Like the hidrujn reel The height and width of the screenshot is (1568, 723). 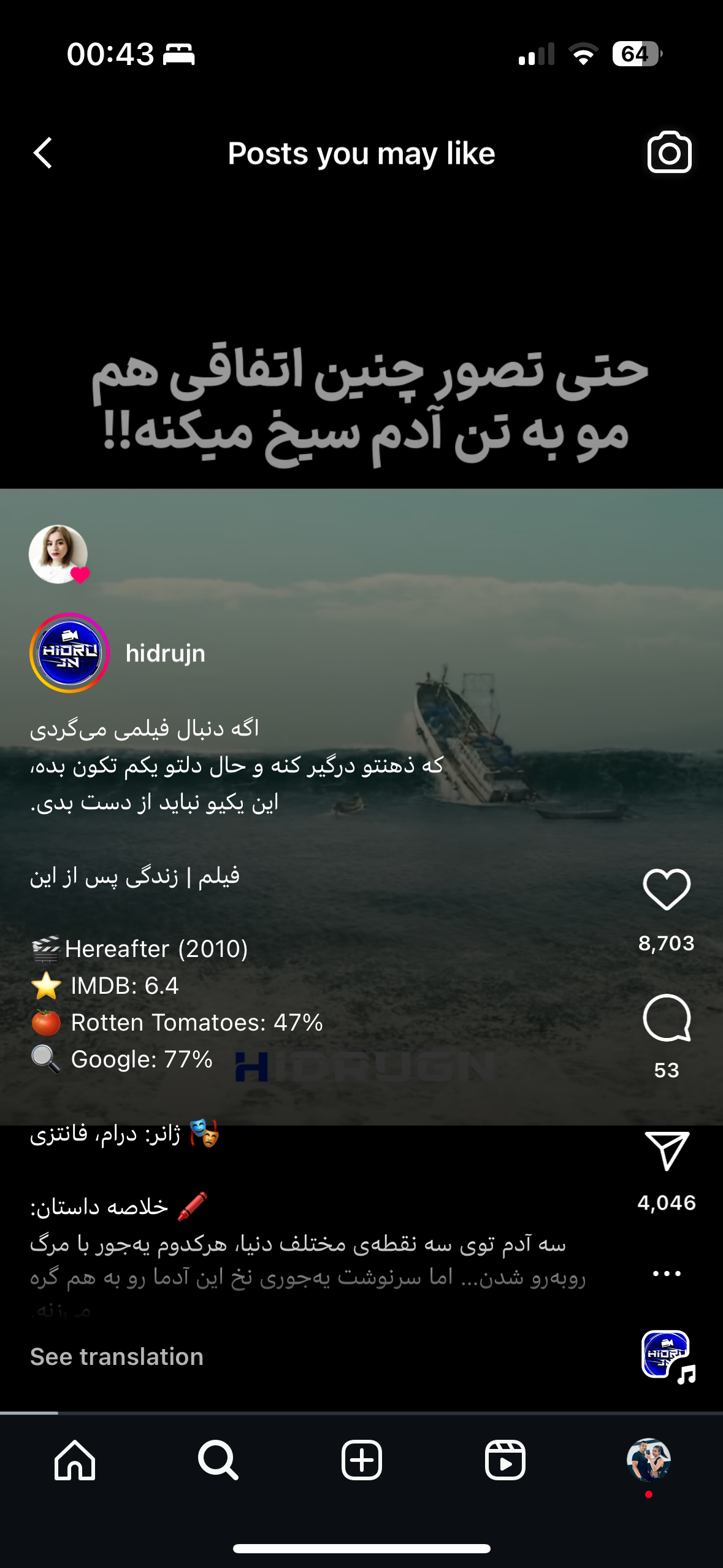pyautogui.click(x=667, y=890)
